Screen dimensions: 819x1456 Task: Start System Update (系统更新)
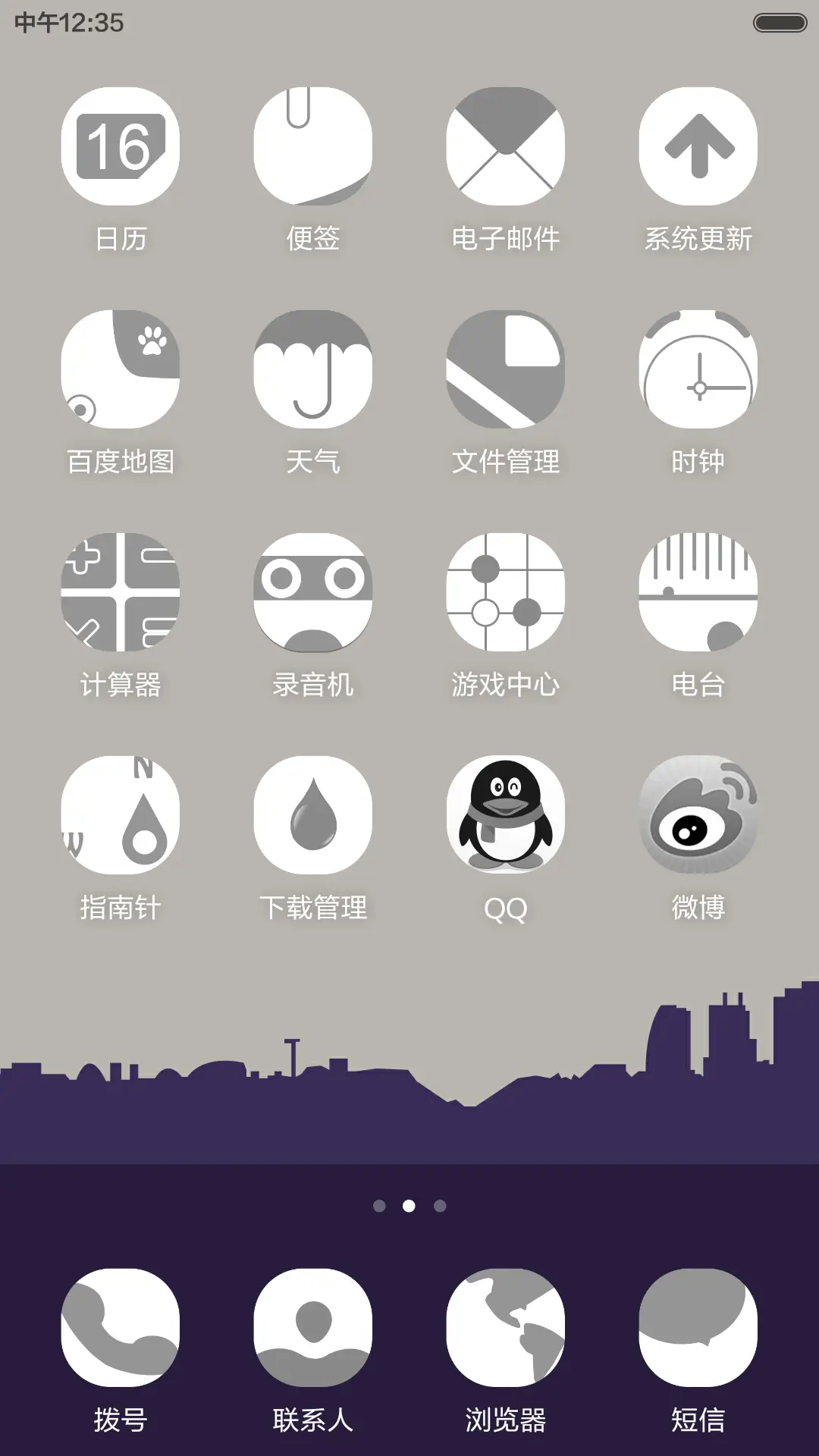click(x=698, y=146)
